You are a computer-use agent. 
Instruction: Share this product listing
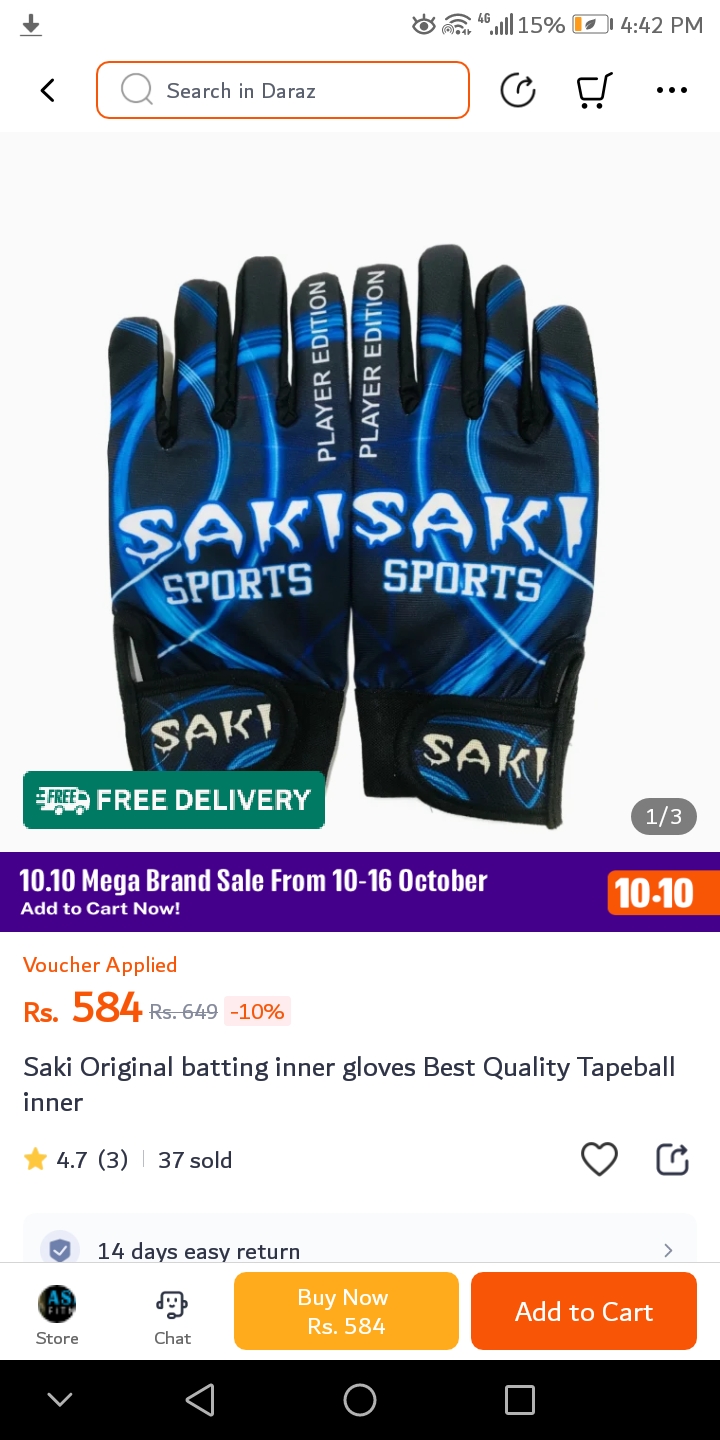coord(672,1159)
